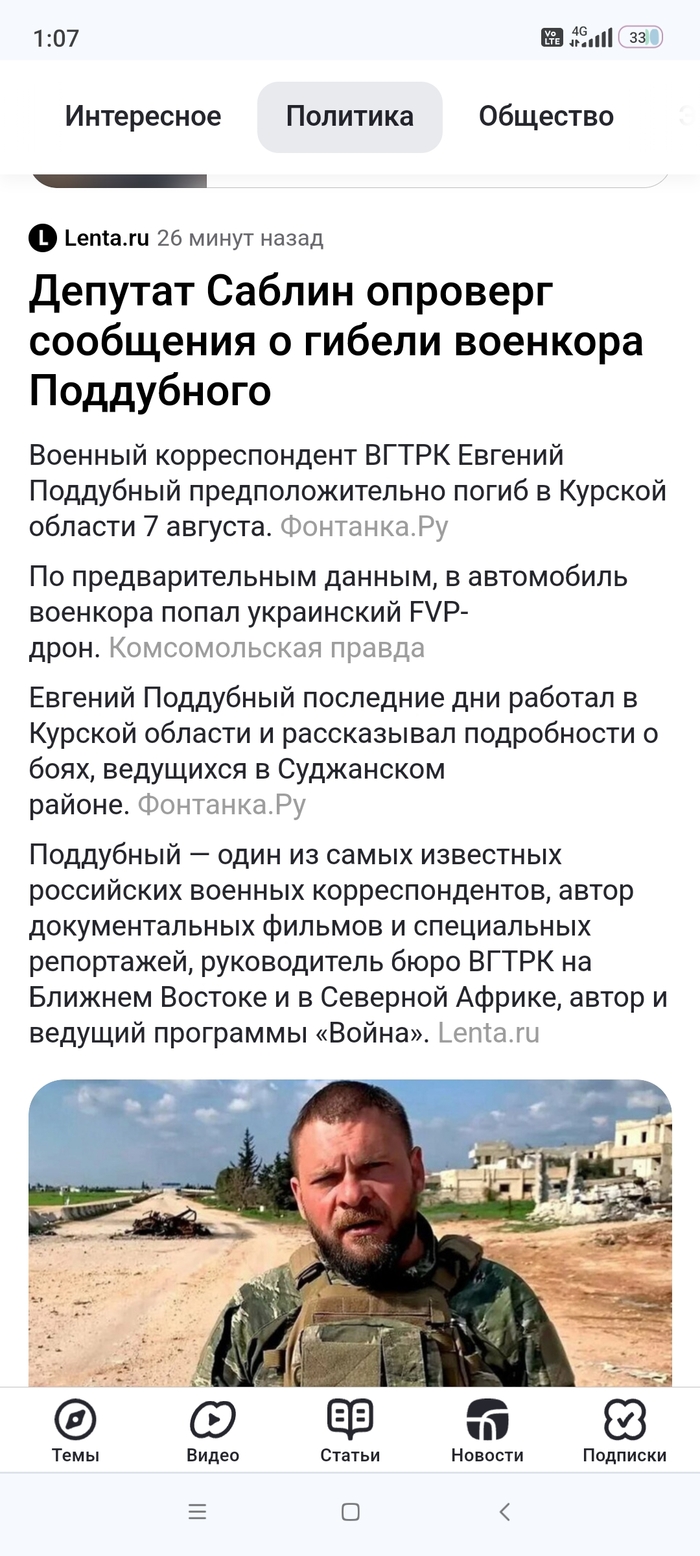Open the Lenta.ru headline about Поддубный

(335, 341)
